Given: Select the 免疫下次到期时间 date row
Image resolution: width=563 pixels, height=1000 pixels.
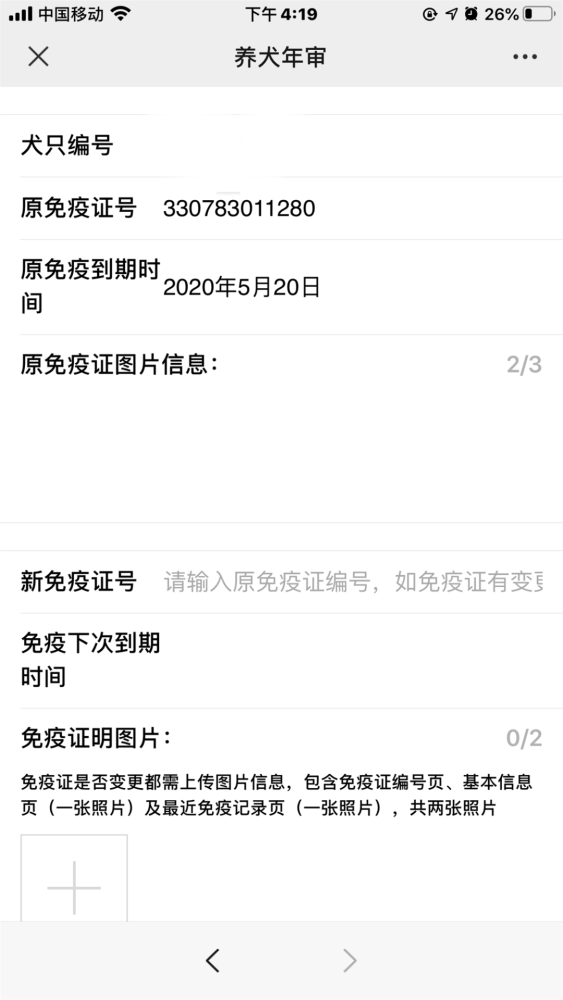Looking at the screenshot, I should (281, 661).
